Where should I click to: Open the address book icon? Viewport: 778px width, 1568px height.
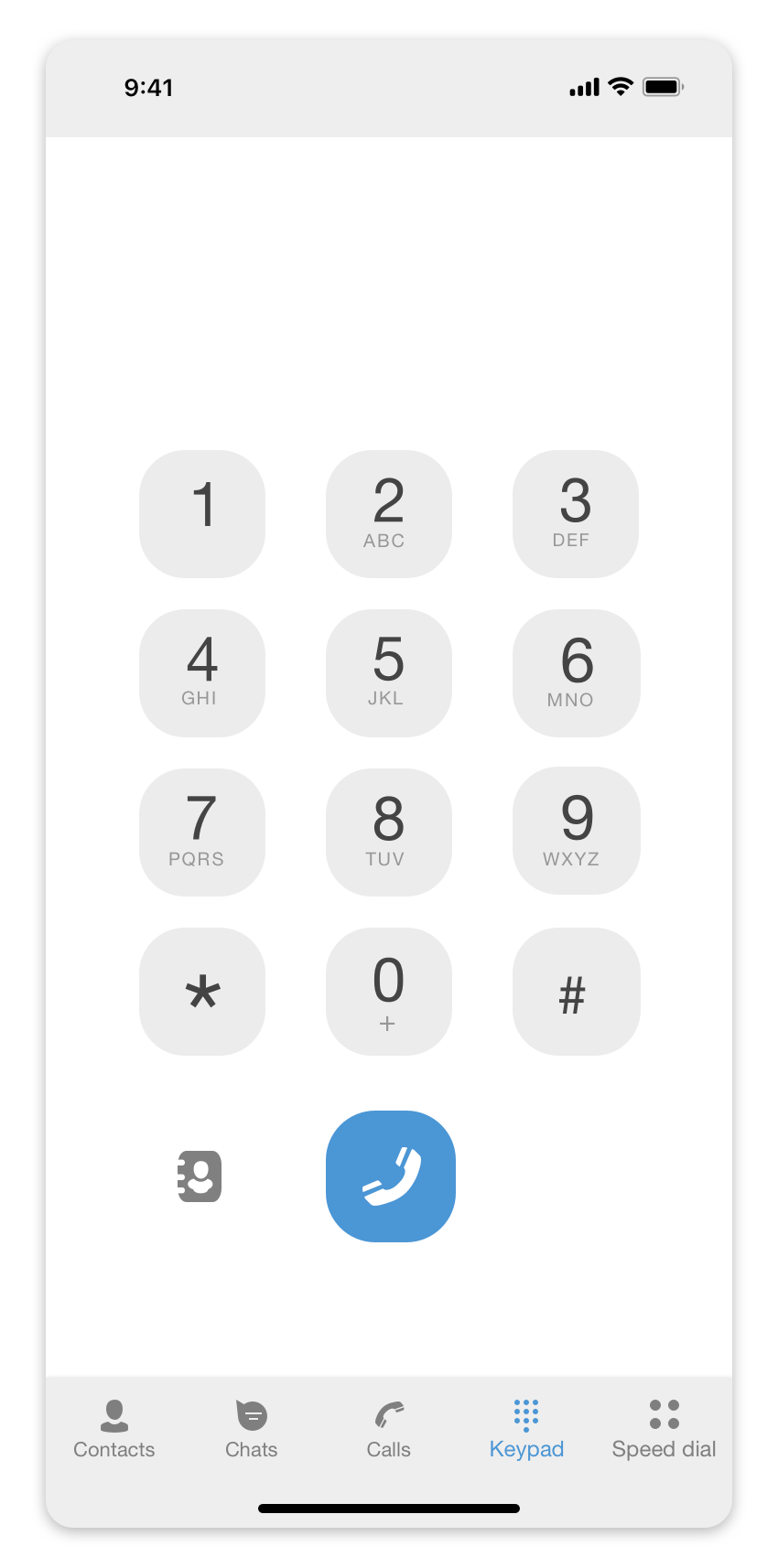tap(200, 1176)
